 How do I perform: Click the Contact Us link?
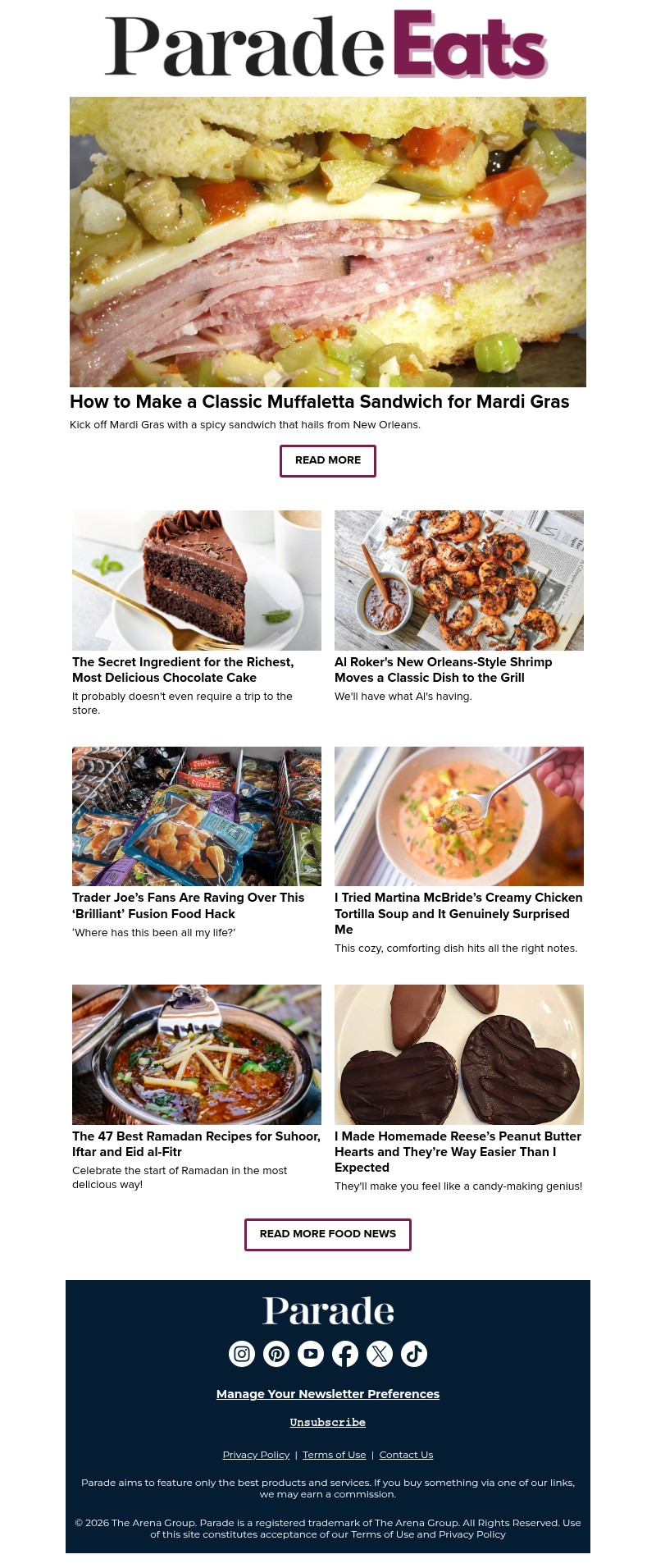(x=406, y=1455)
